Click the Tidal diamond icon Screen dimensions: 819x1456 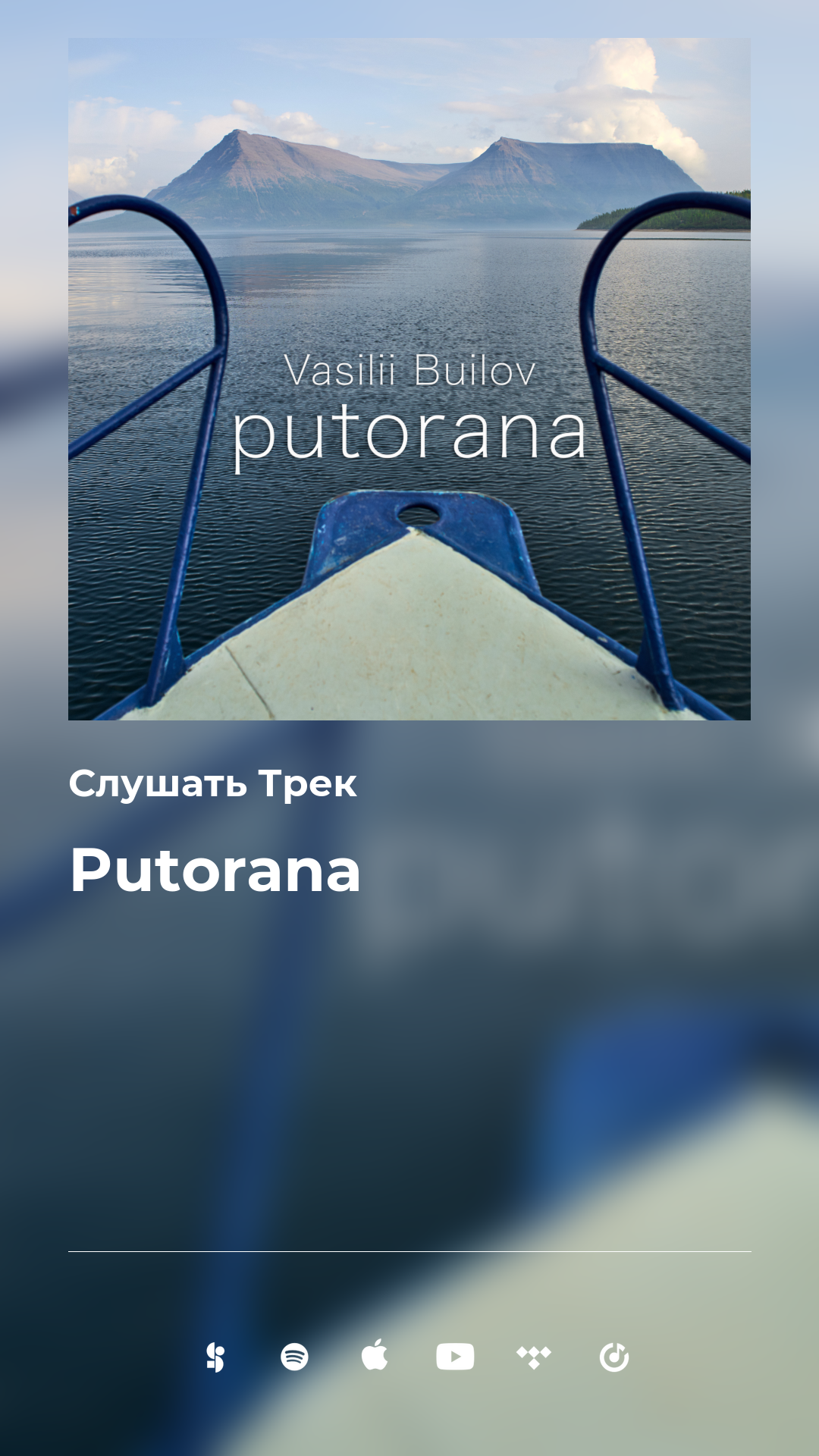[534, 1357]
